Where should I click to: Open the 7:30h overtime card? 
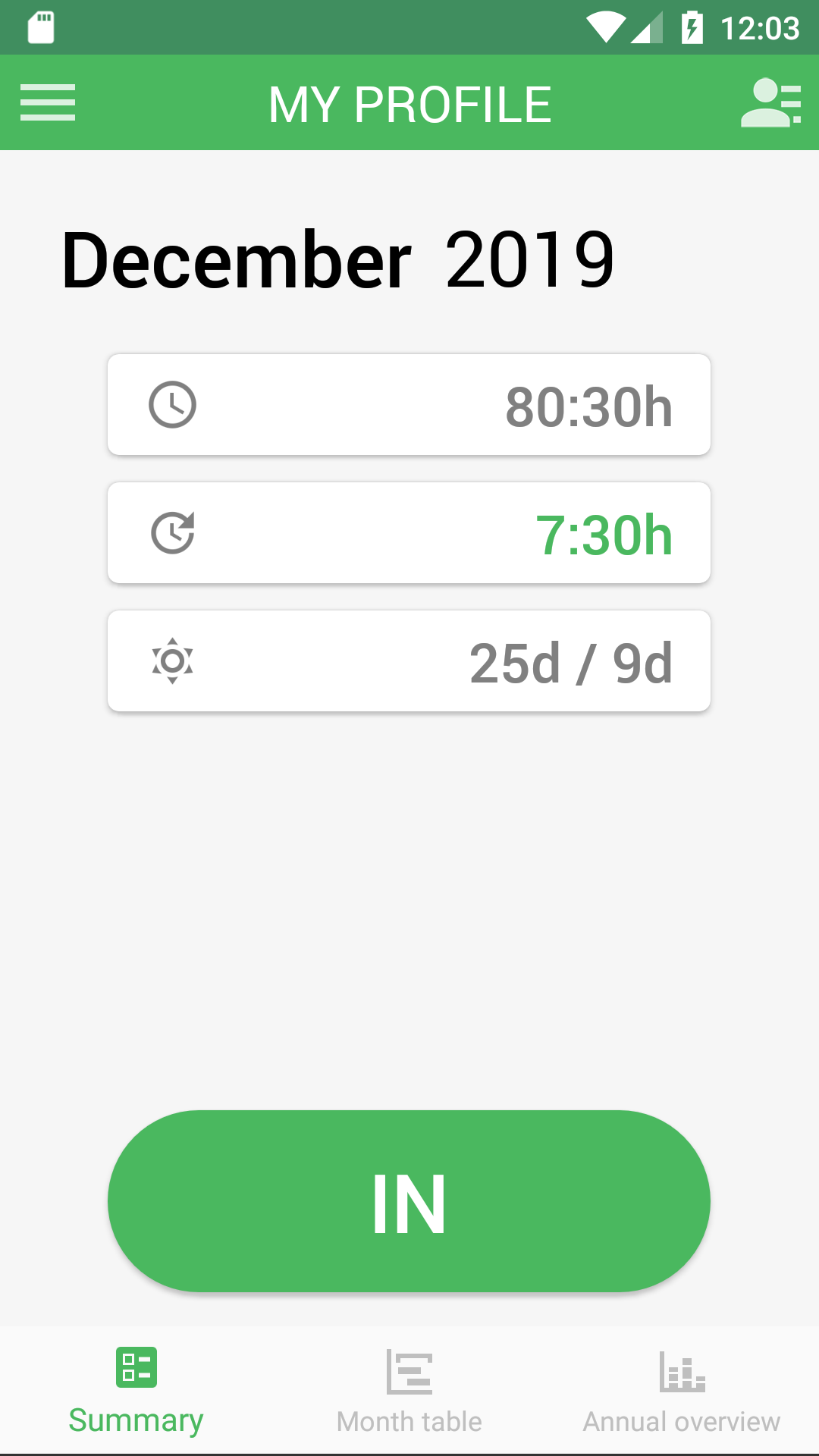coord(409,533)
